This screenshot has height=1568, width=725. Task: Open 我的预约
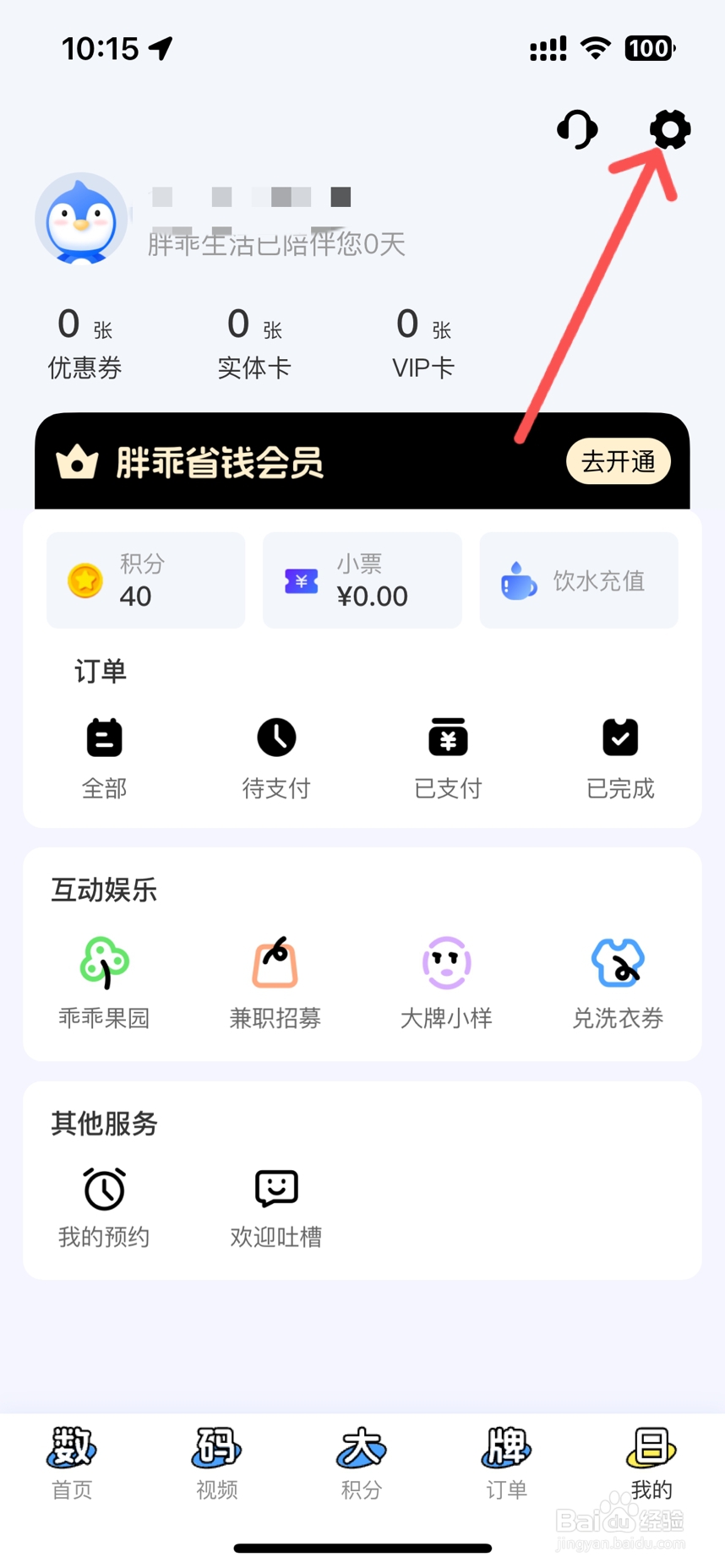pos(104,1208)
